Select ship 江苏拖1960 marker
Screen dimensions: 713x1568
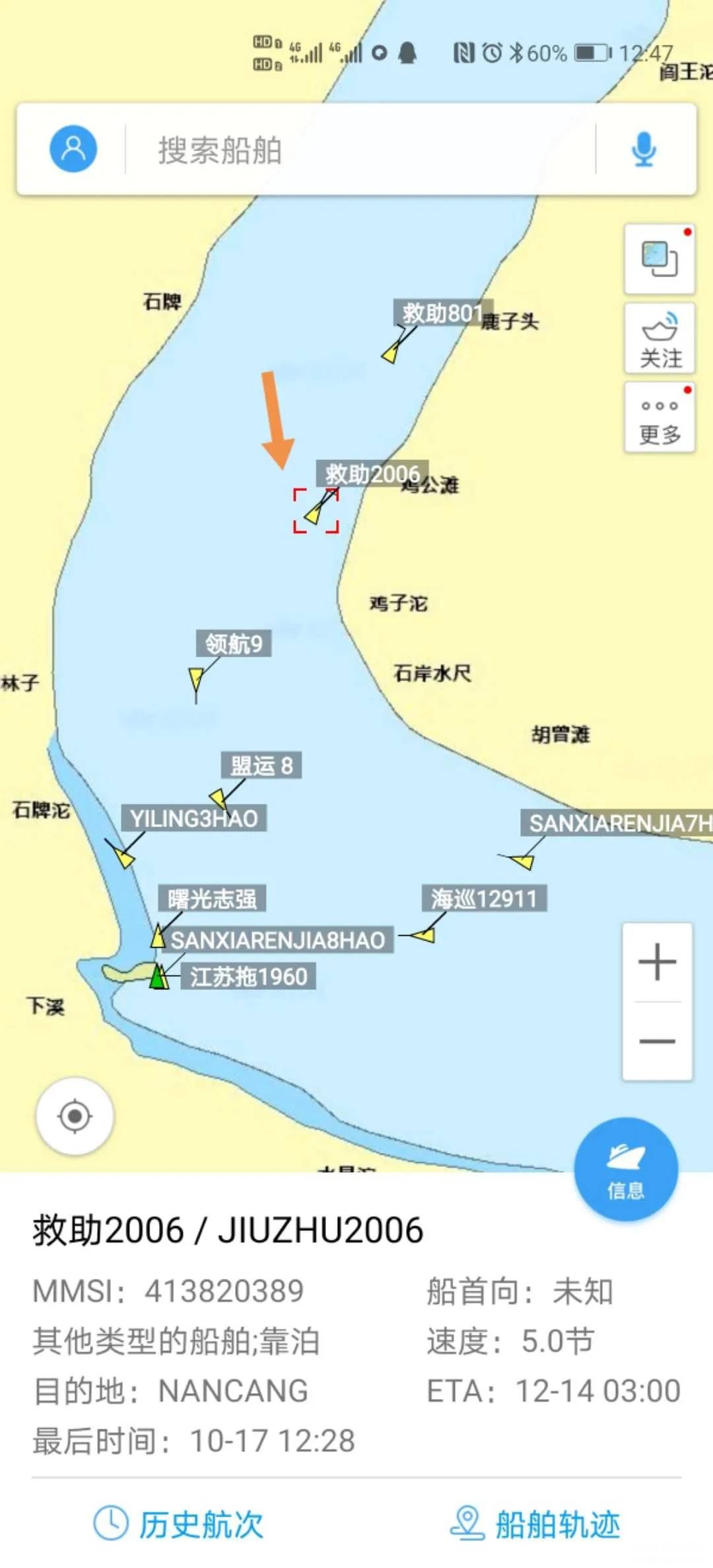[157, 977]
